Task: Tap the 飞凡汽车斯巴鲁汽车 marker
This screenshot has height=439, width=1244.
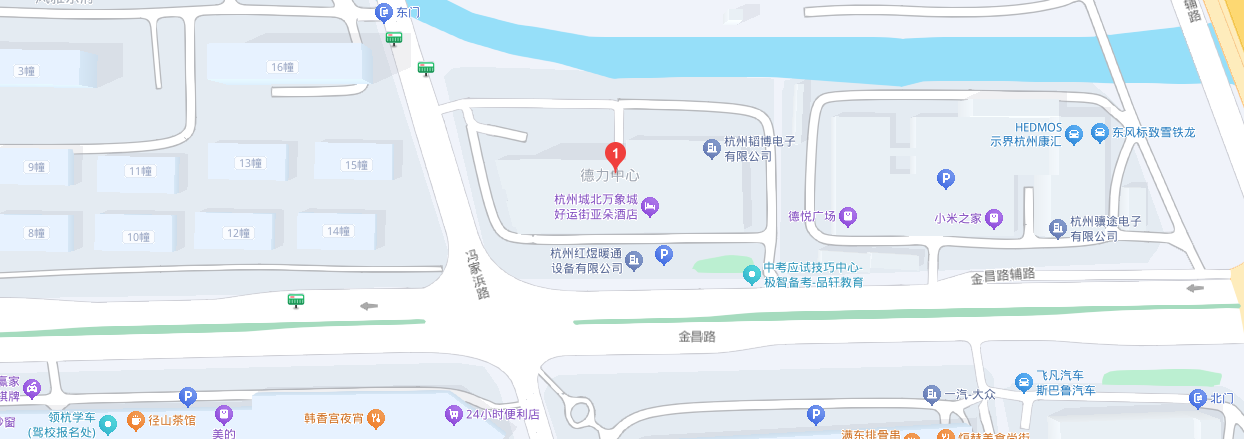Action: (1023, 382)
